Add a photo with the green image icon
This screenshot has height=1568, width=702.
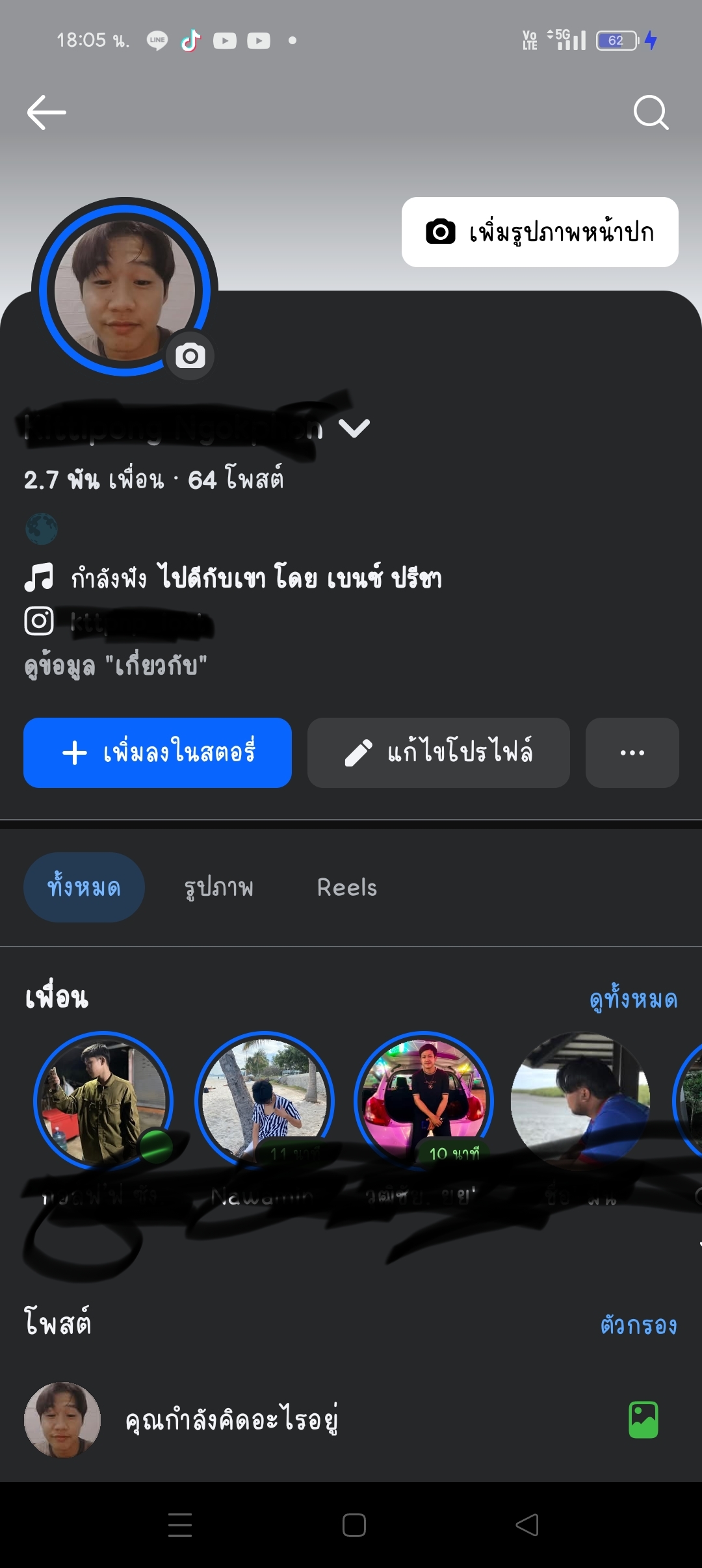click(643, 1420)
